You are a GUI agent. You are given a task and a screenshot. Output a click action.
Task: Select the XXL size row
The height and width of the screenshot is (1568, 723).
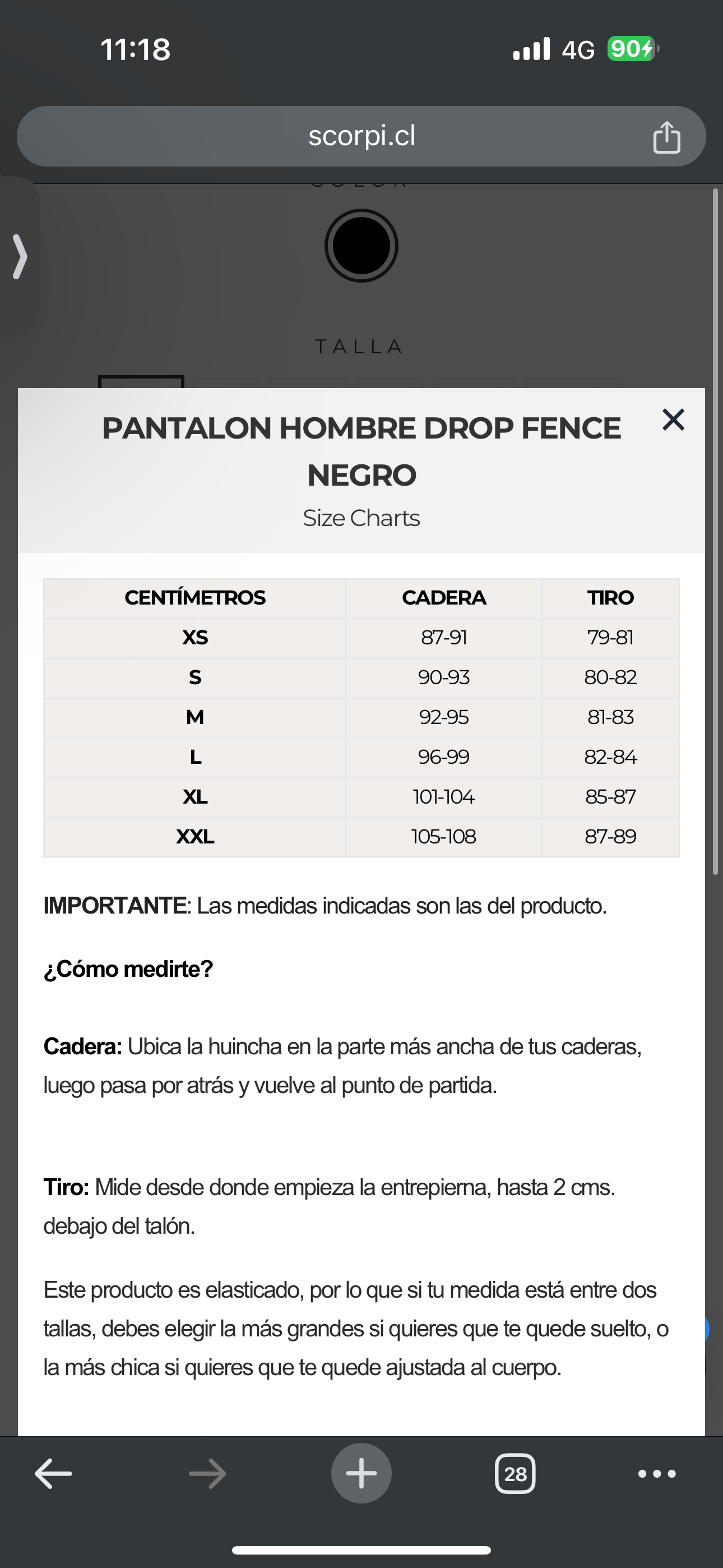193,836
